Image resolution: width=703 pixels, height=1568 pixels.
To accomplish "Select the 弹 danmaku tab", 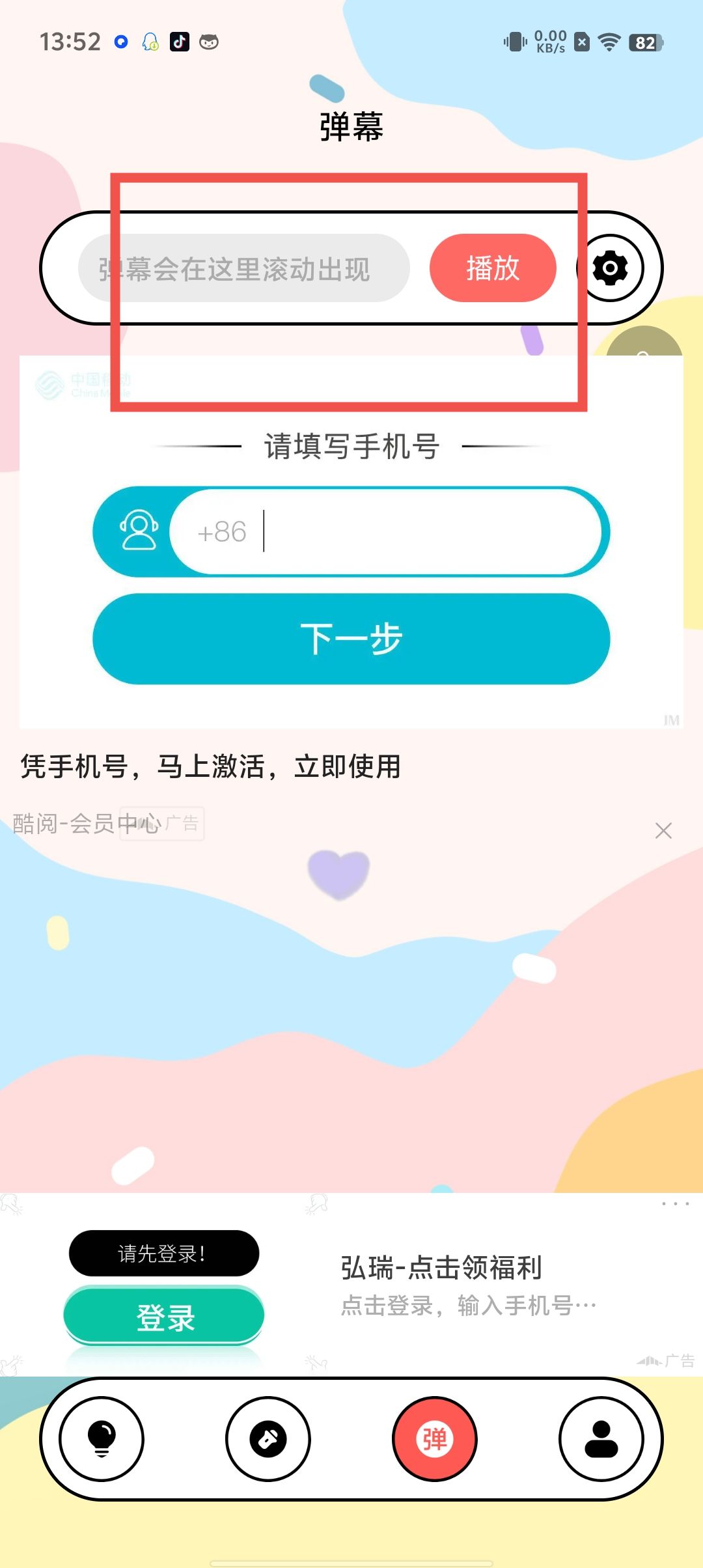I will coord(435,1438).
